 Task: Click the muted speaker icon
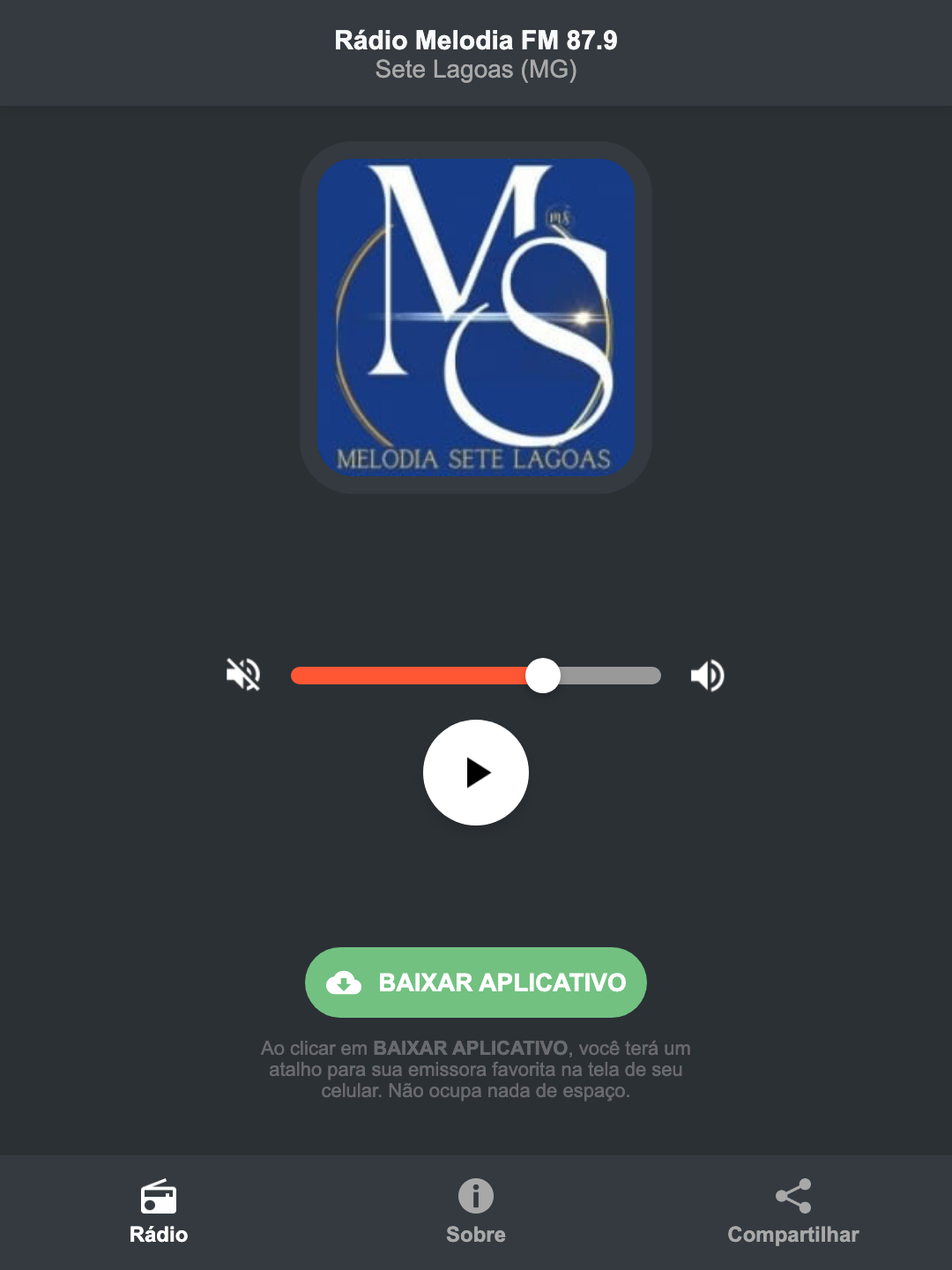(x=244, y=675)
